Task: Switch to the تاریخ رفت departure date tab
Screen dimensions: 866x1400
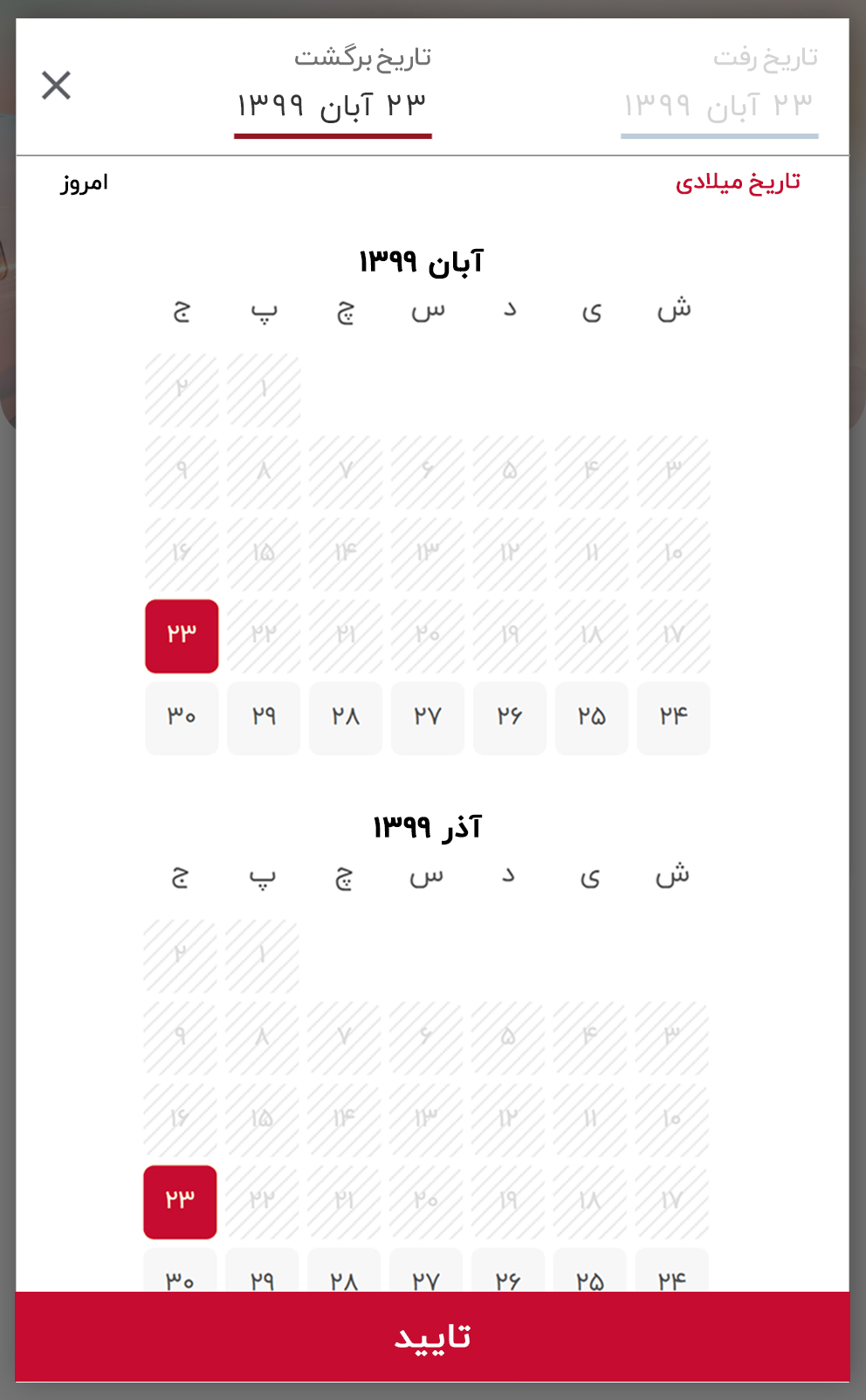Action: 719,89
